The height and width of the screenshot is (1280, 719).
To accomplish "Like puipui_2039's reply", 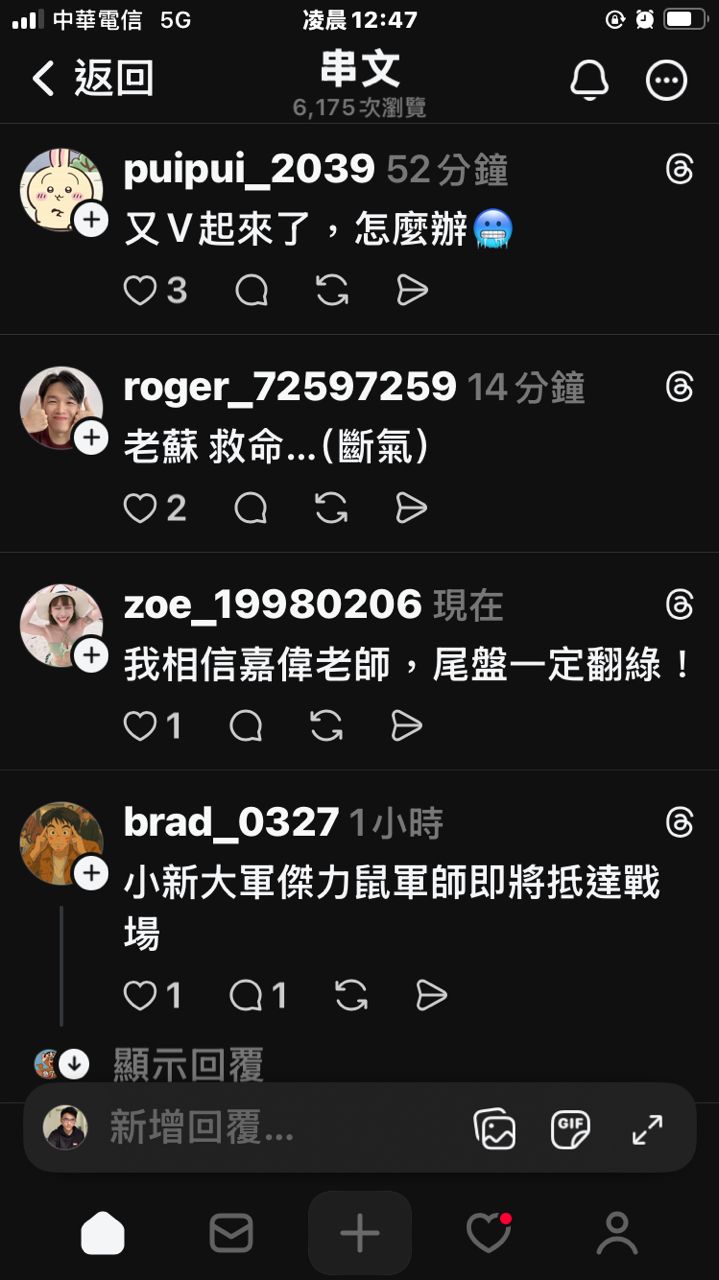I will tap(141, 290).
